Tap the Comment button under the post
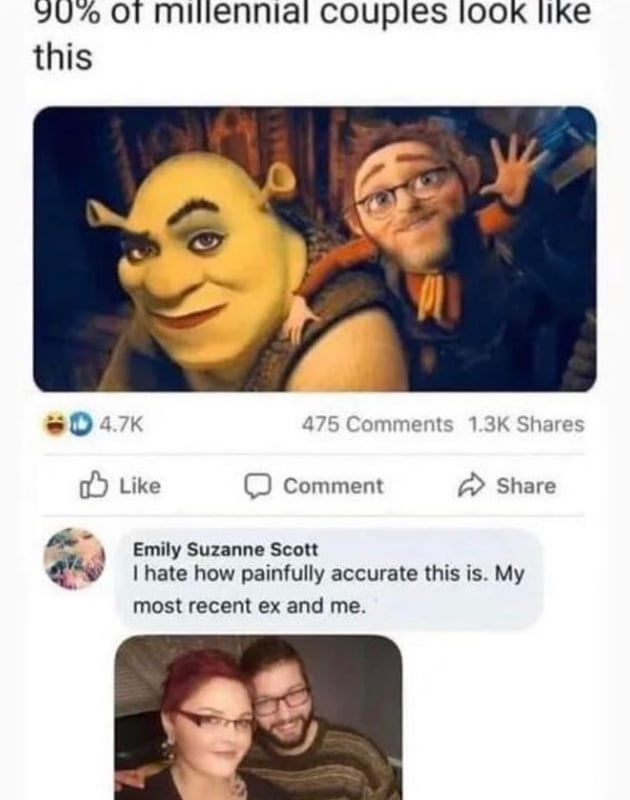 point(315,486)
